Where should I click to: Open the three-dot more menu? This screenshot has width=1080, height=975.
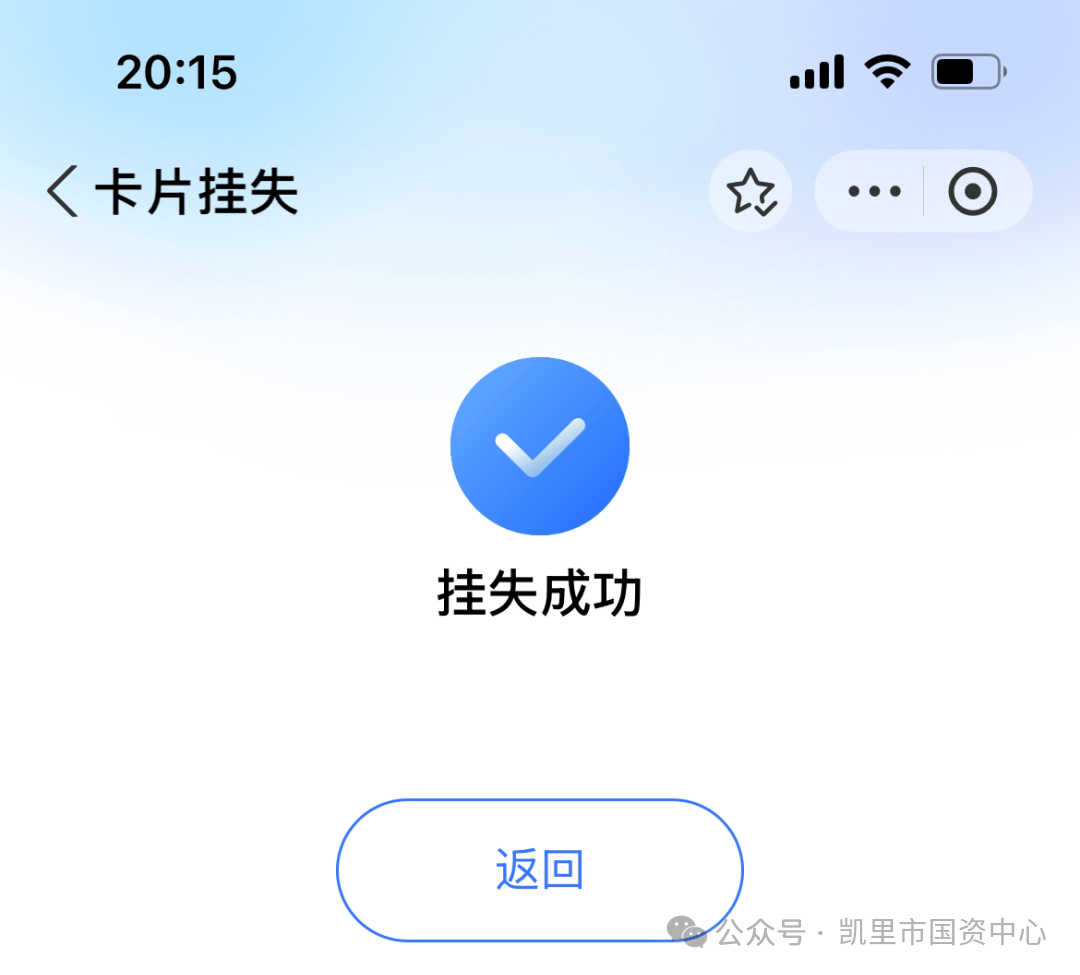pyautogui.click(x=874, y=192)
